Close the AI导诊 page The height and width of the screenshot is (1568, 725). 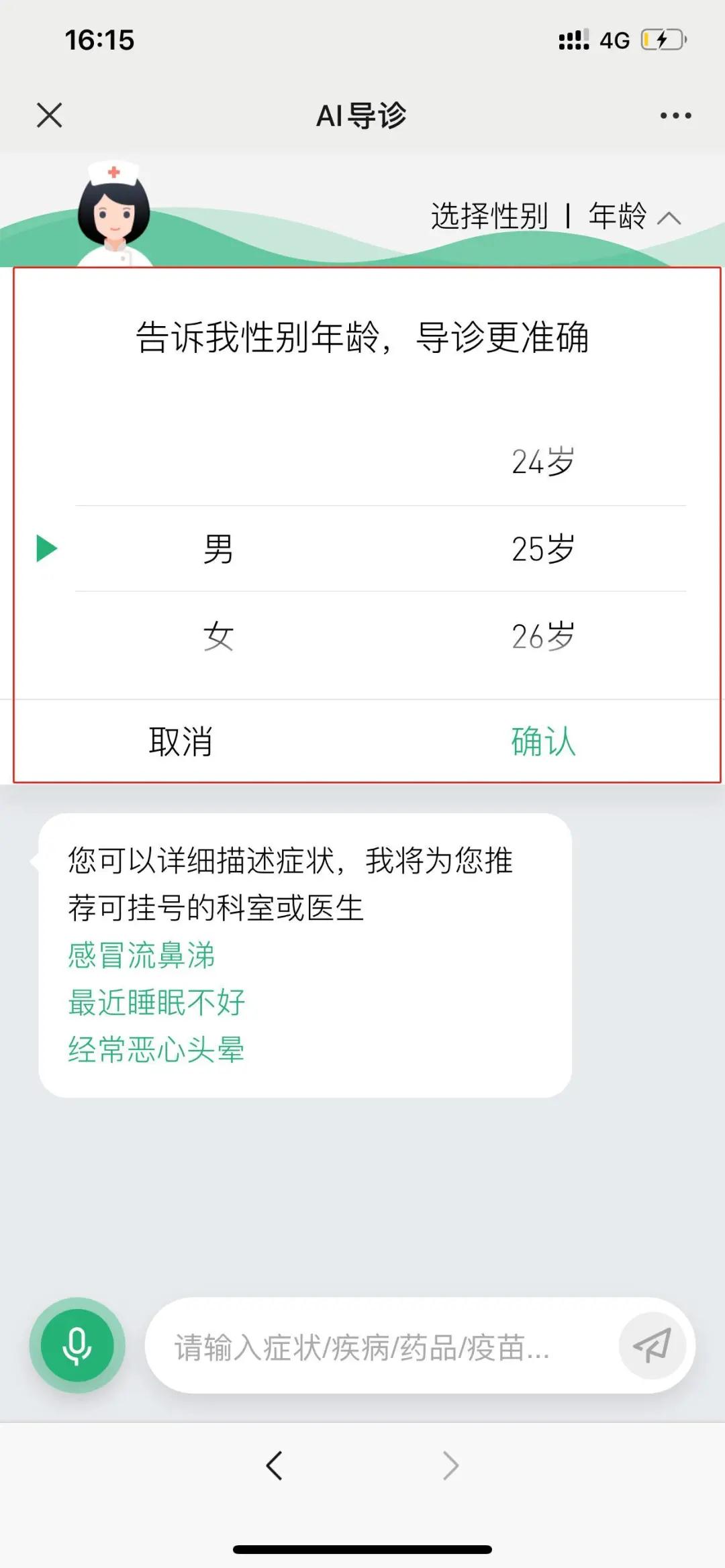[x=49, y=115]
